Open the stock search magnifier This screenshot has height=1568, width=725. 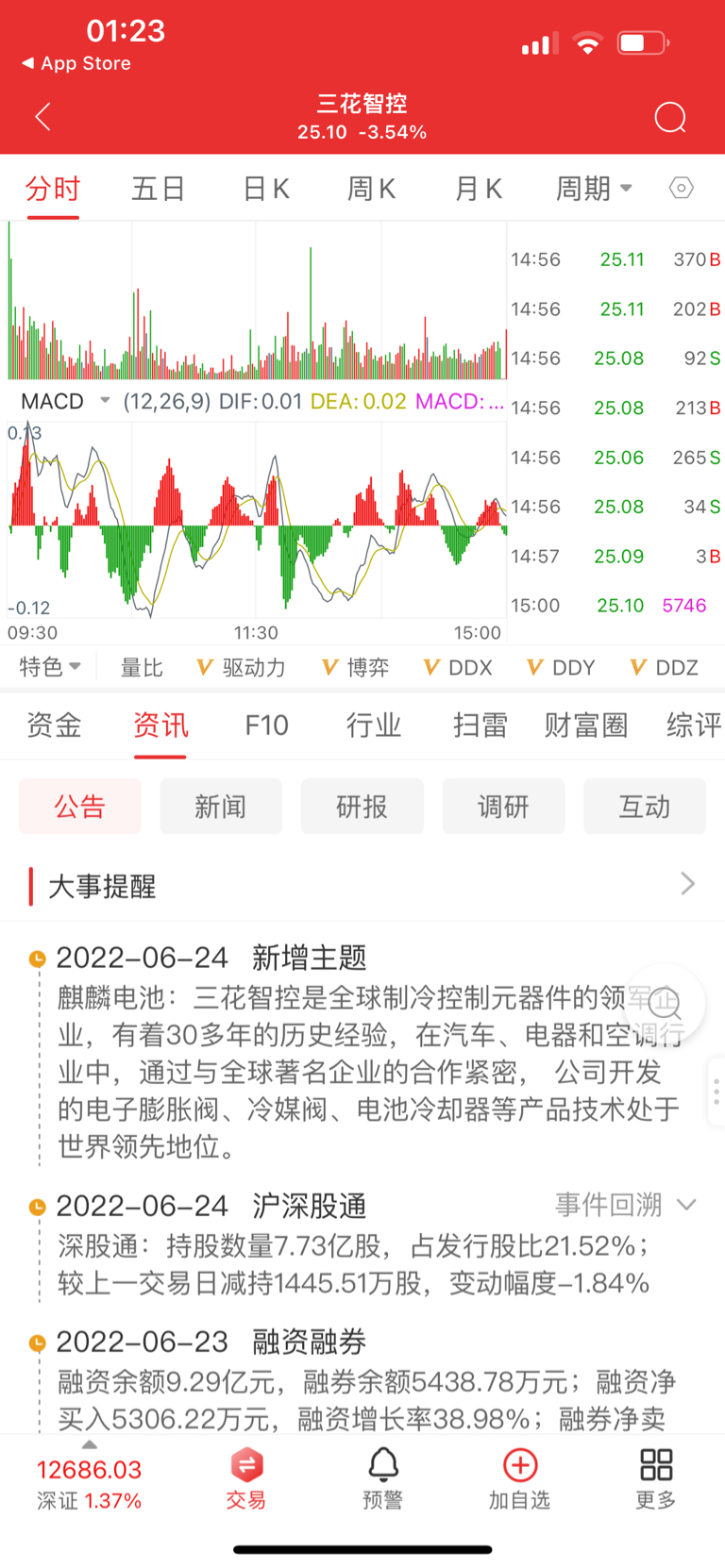pyautogui.click(x=670, y=117)
